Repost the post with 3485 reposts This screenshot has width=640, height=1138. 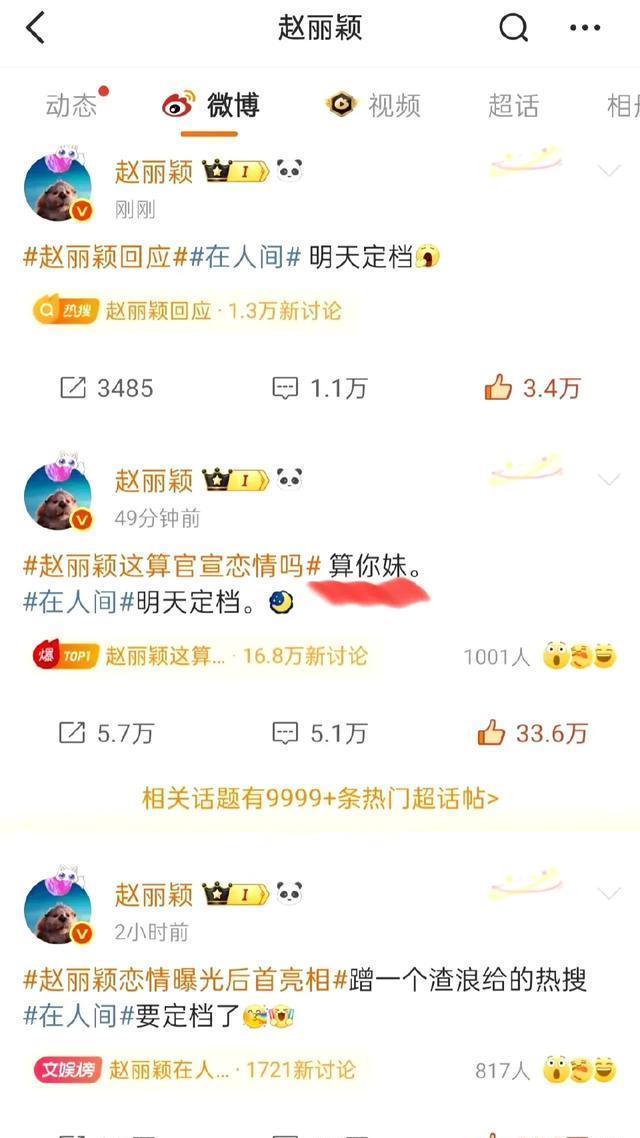pyautogui.click(x=106, y=388)
